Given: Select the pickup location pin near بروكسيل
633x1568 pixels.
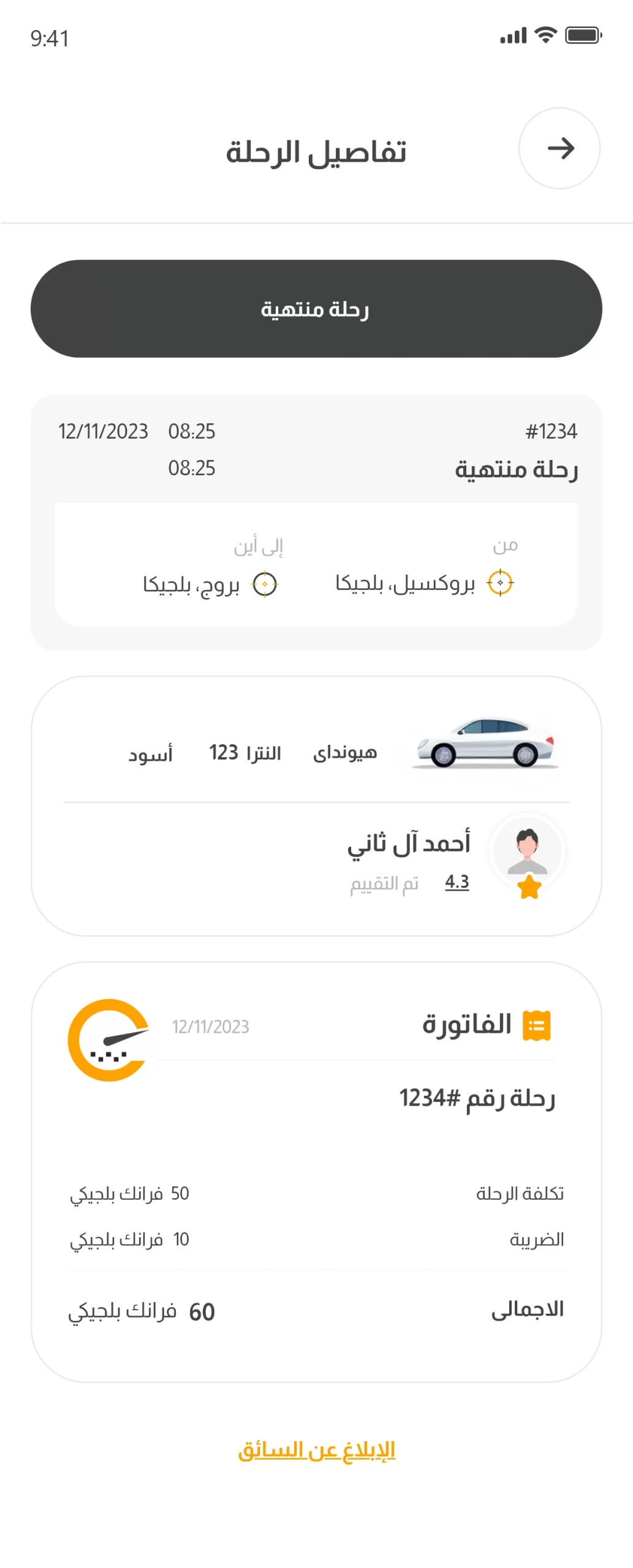Looking at the screenshot, I should click(501, 583).
